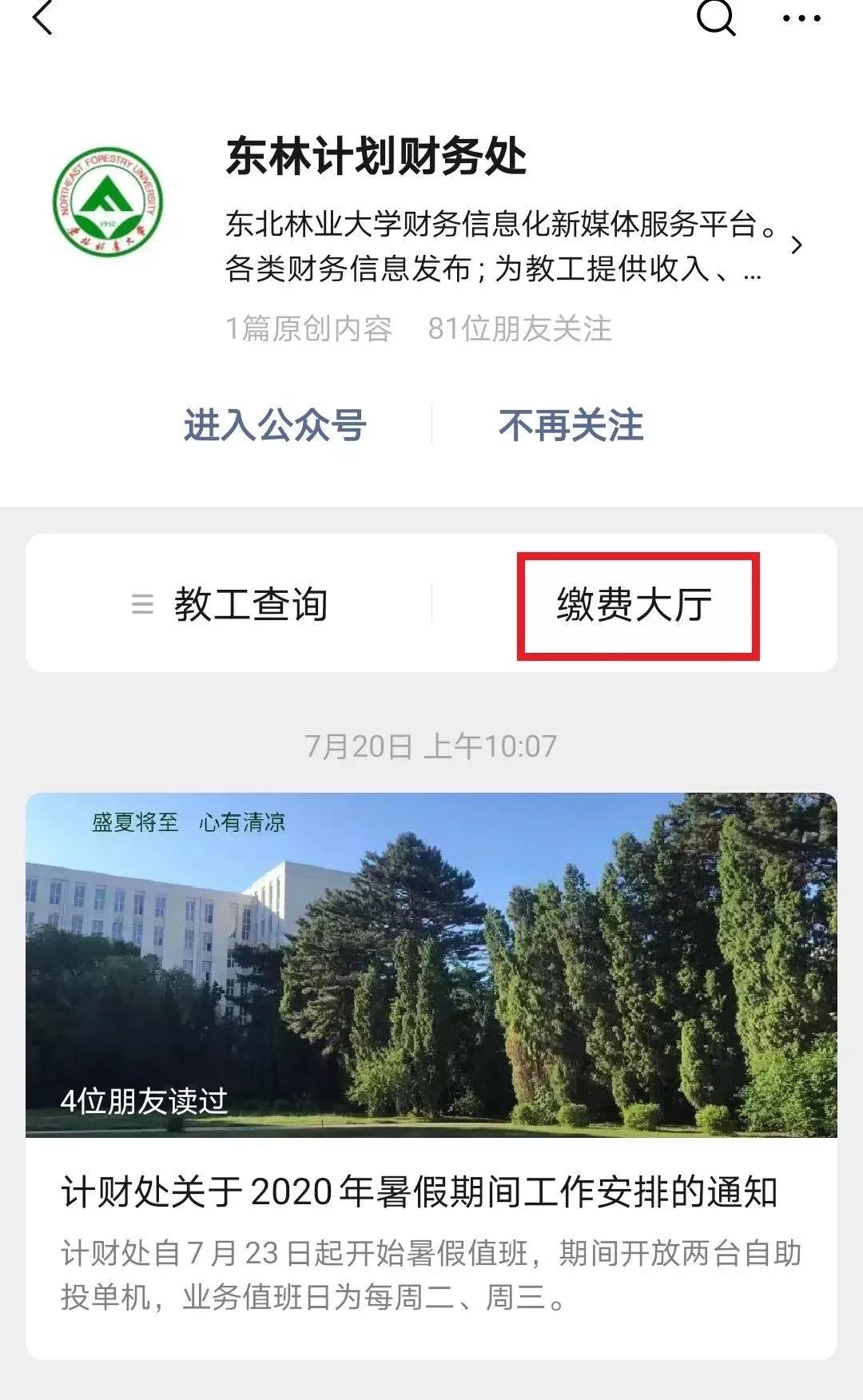Open the 东林计划财务处 account avatar
Viewport: 863px width, 1400px height.
pyautogui.click(x=108, y=201)
